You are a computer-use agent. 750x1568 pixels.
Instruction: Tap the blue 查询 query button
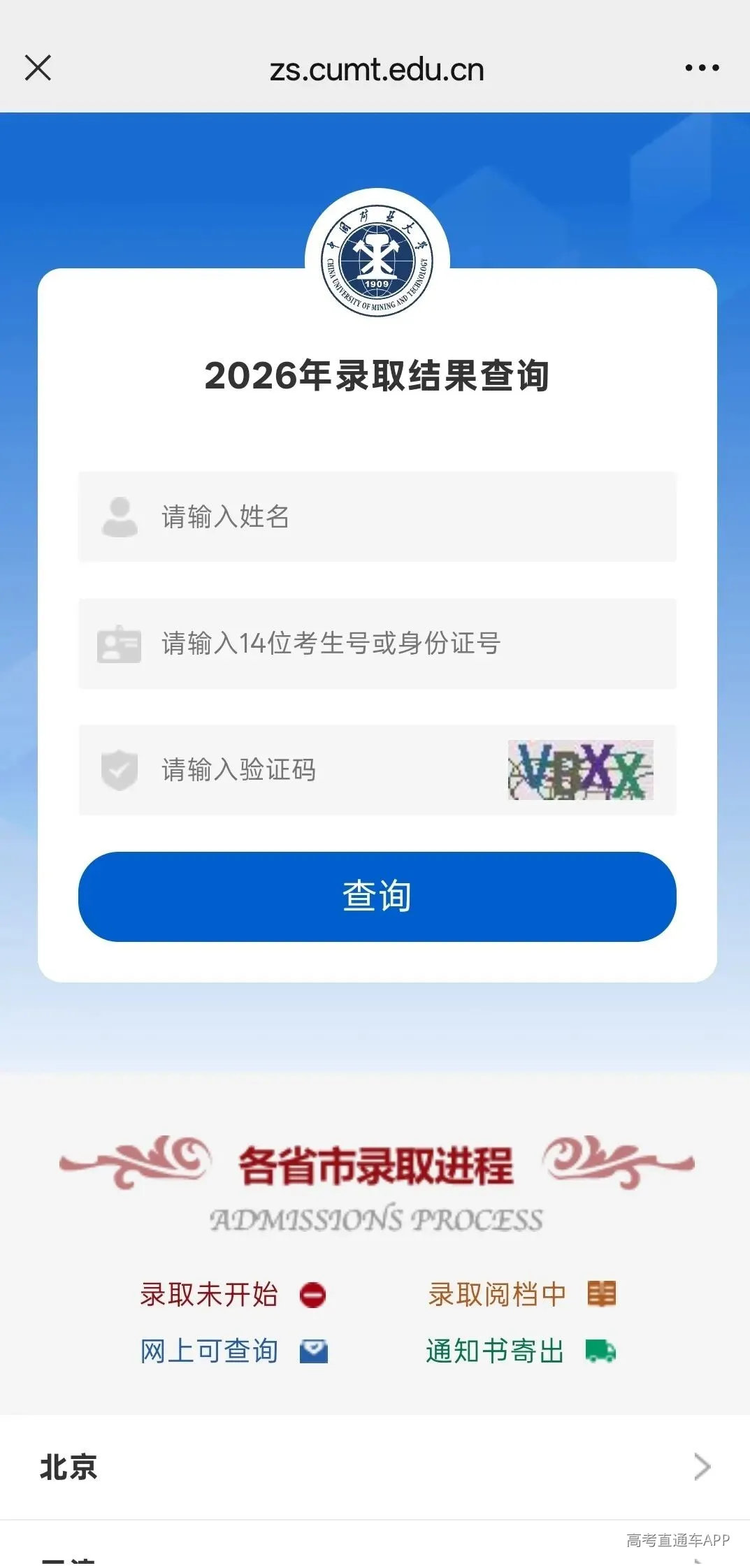(377, 896)
